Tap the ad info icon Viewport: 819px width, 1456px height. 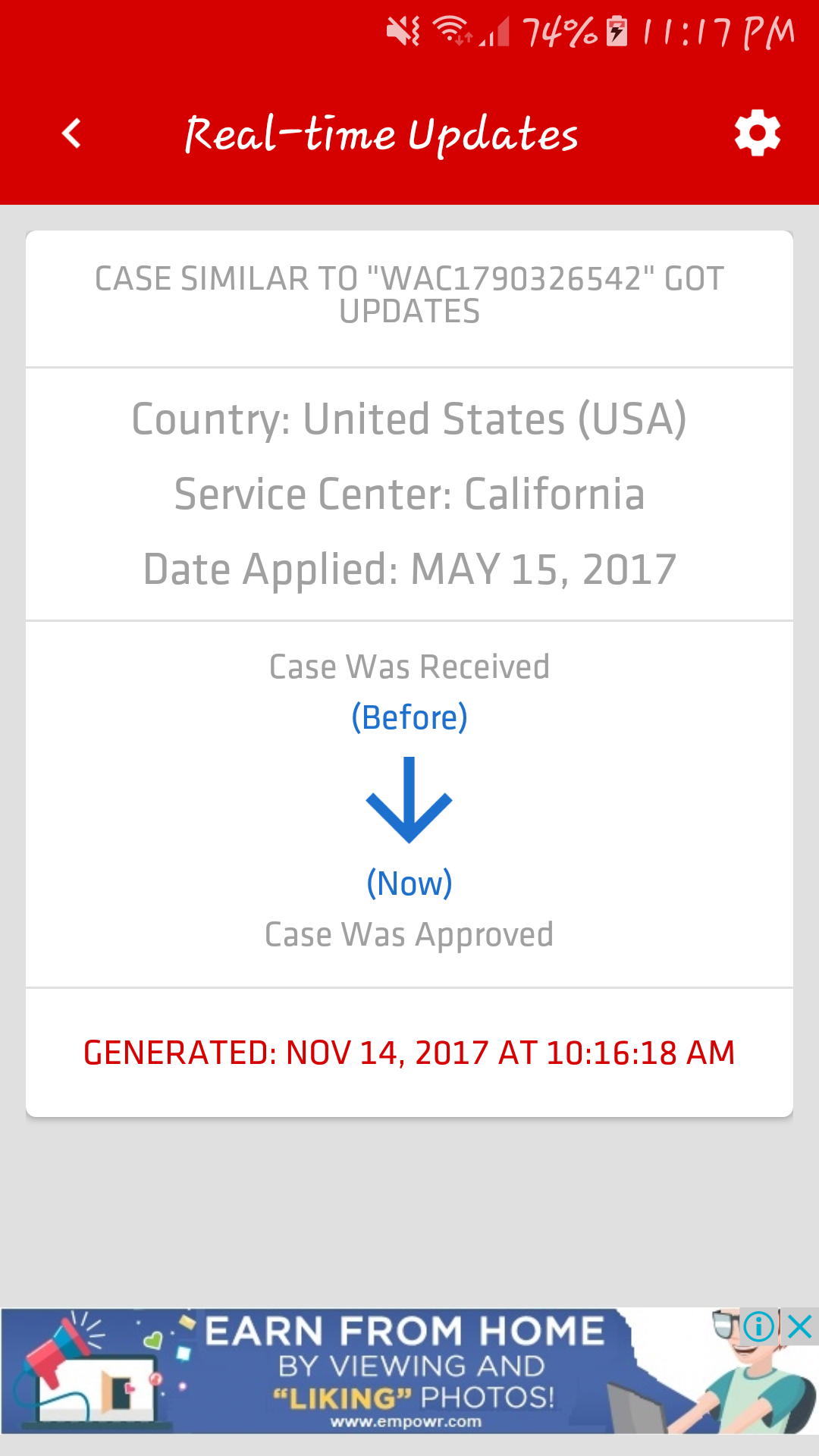point(759,1327)
